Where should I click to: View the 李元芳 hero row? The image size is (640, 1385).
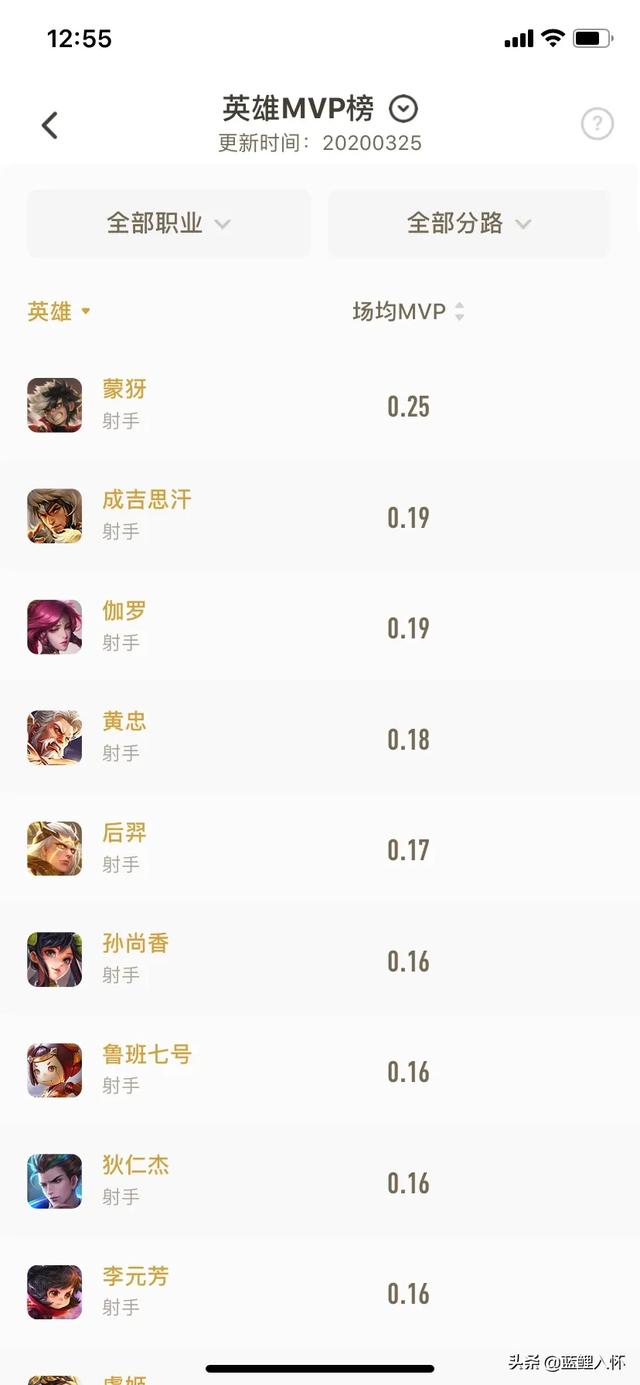(x=320, y=1293)
